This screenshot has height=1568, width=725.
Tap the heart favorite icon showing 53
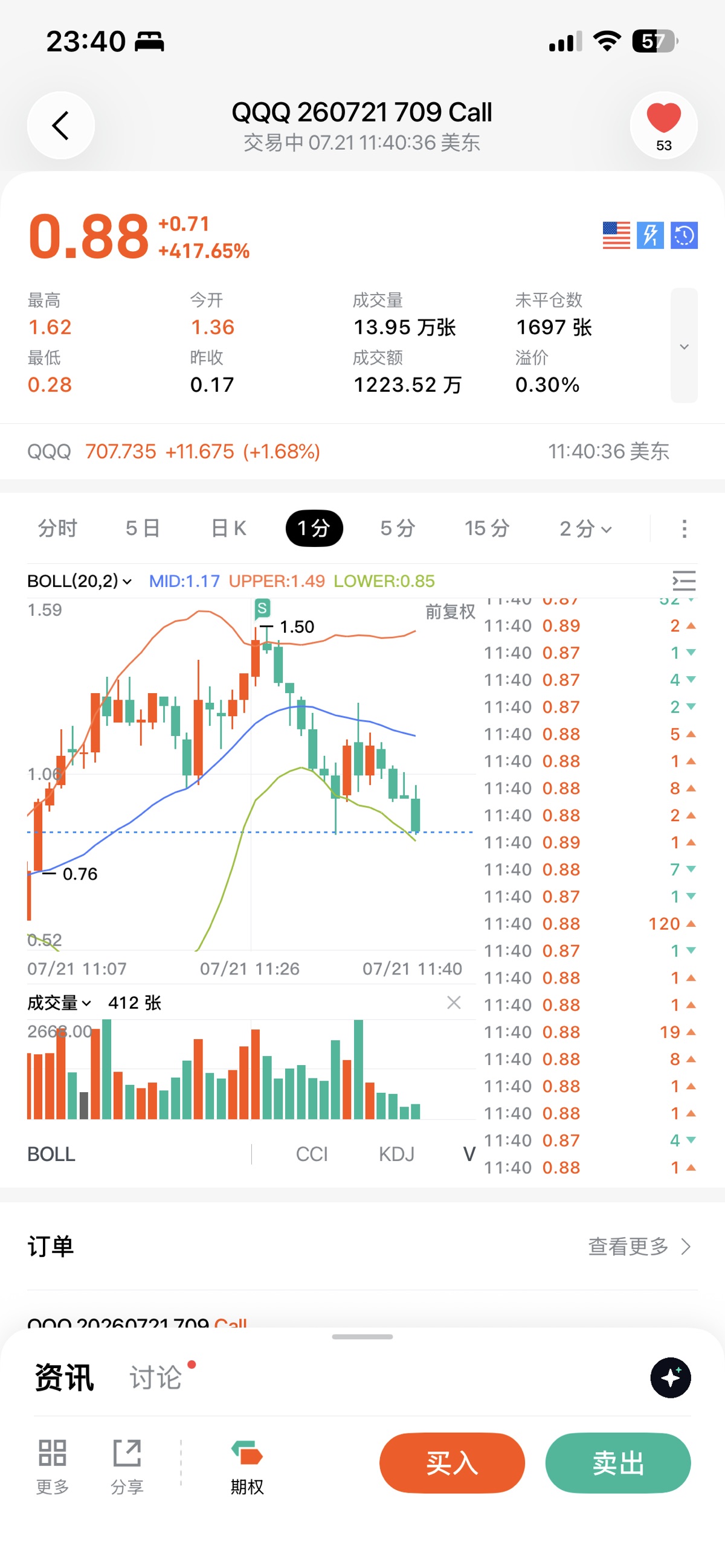point(663,126)
